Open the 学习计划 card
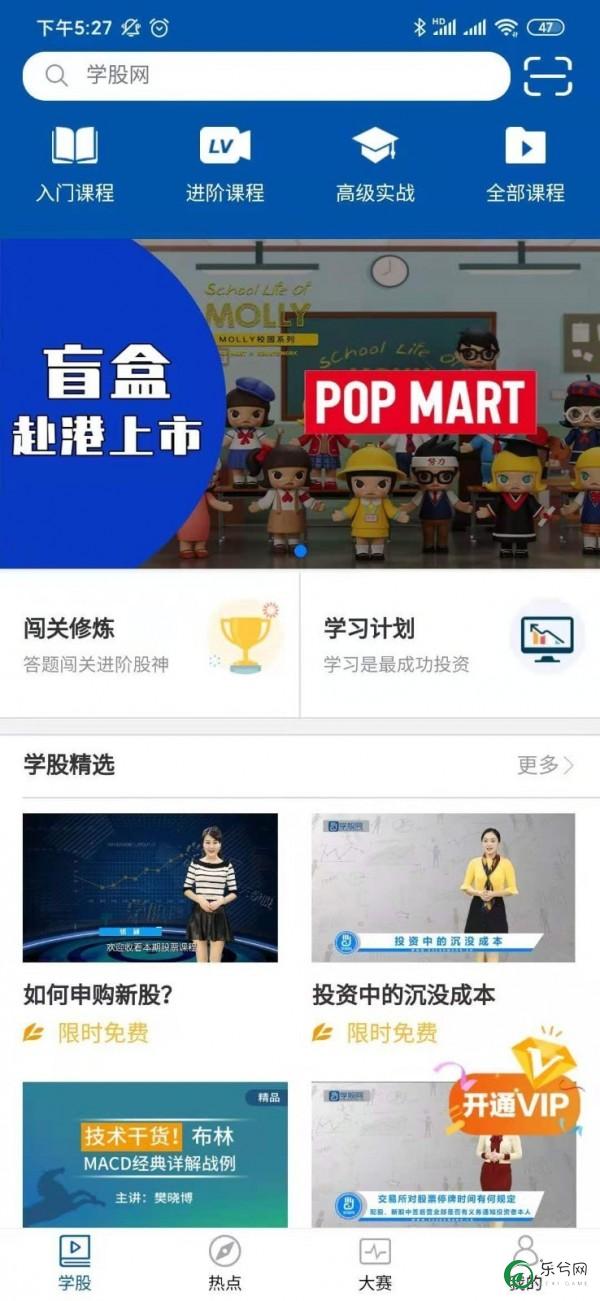This screenshot has width=600, height=1301. [450, 645]
